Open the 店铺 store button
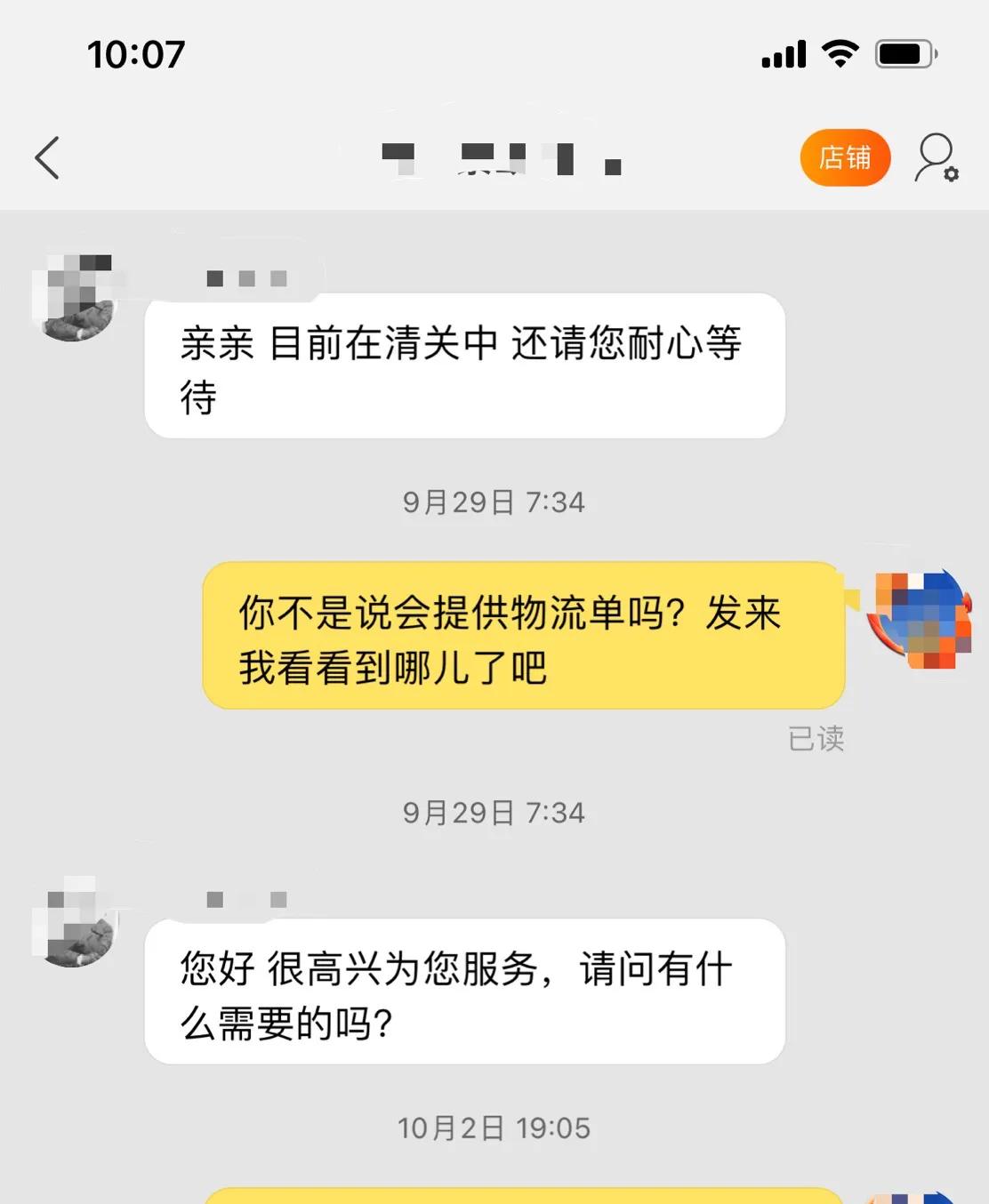 [x=845, y=157]
